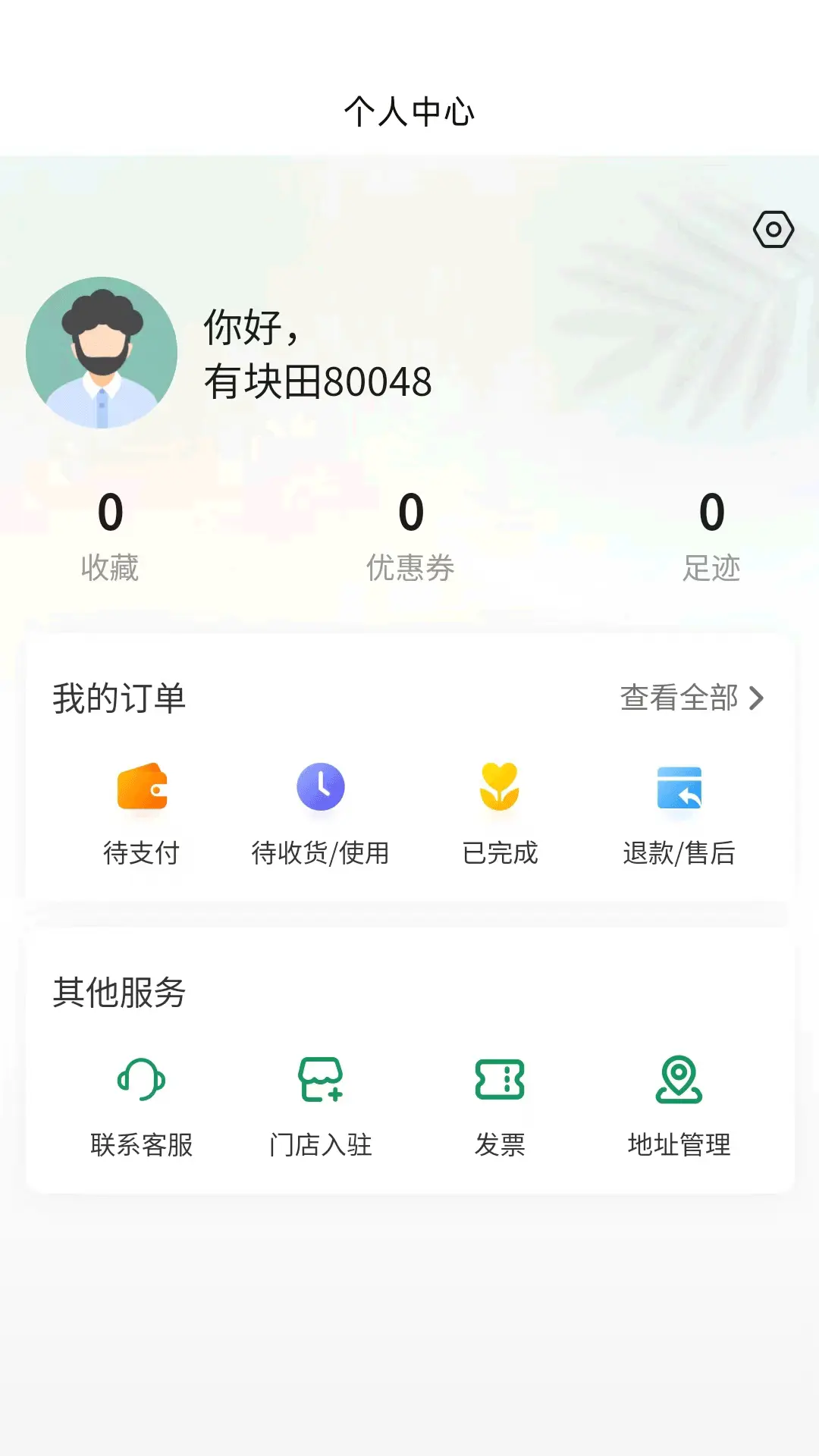Open the 足迹 browsing history
The width and height of the screenshot is (819, 1456).
711,531
